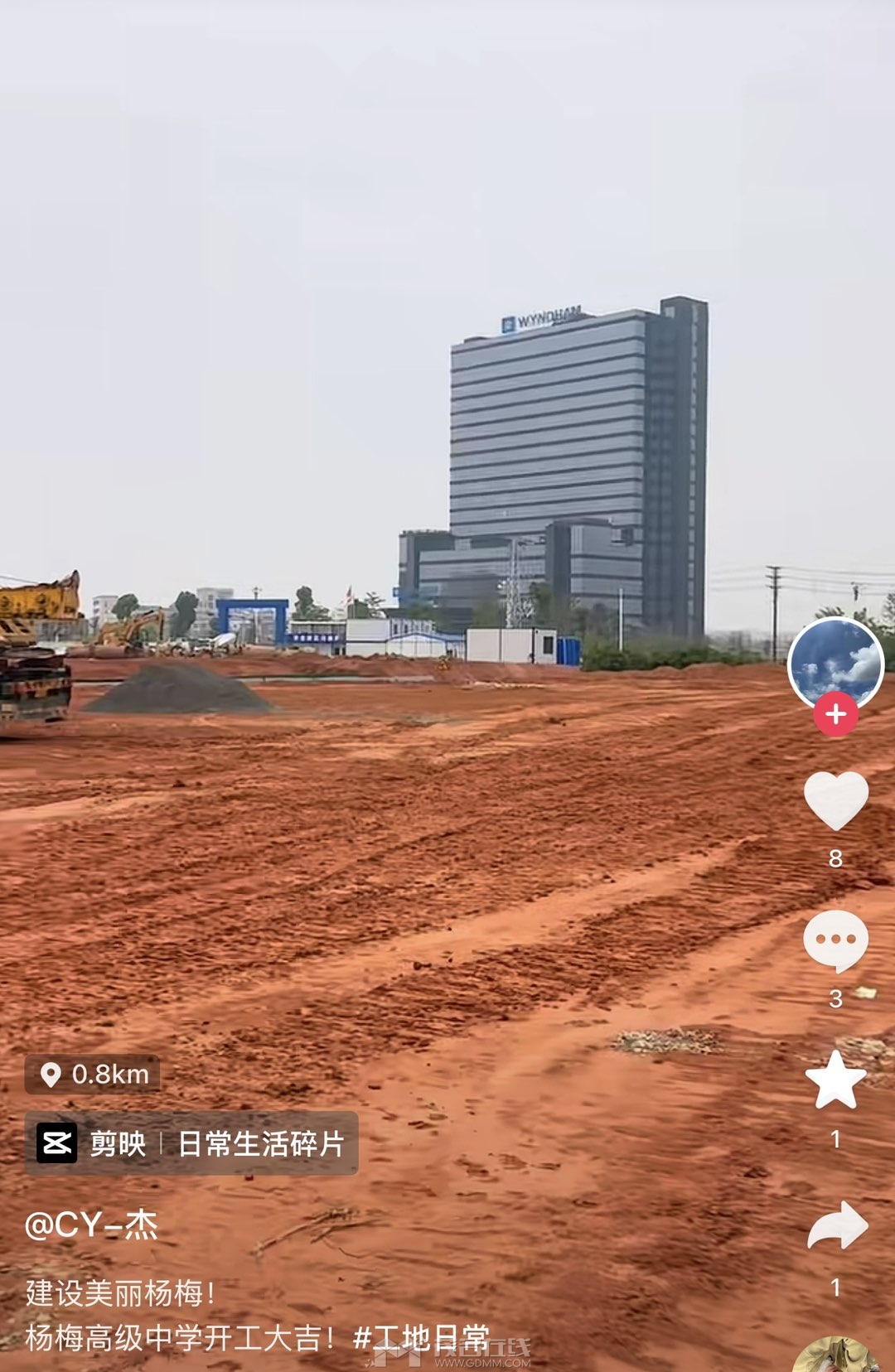The image size is (895, 1372).
Task: Open the music disc in the bottom corner
Action: click(835, 1355)
